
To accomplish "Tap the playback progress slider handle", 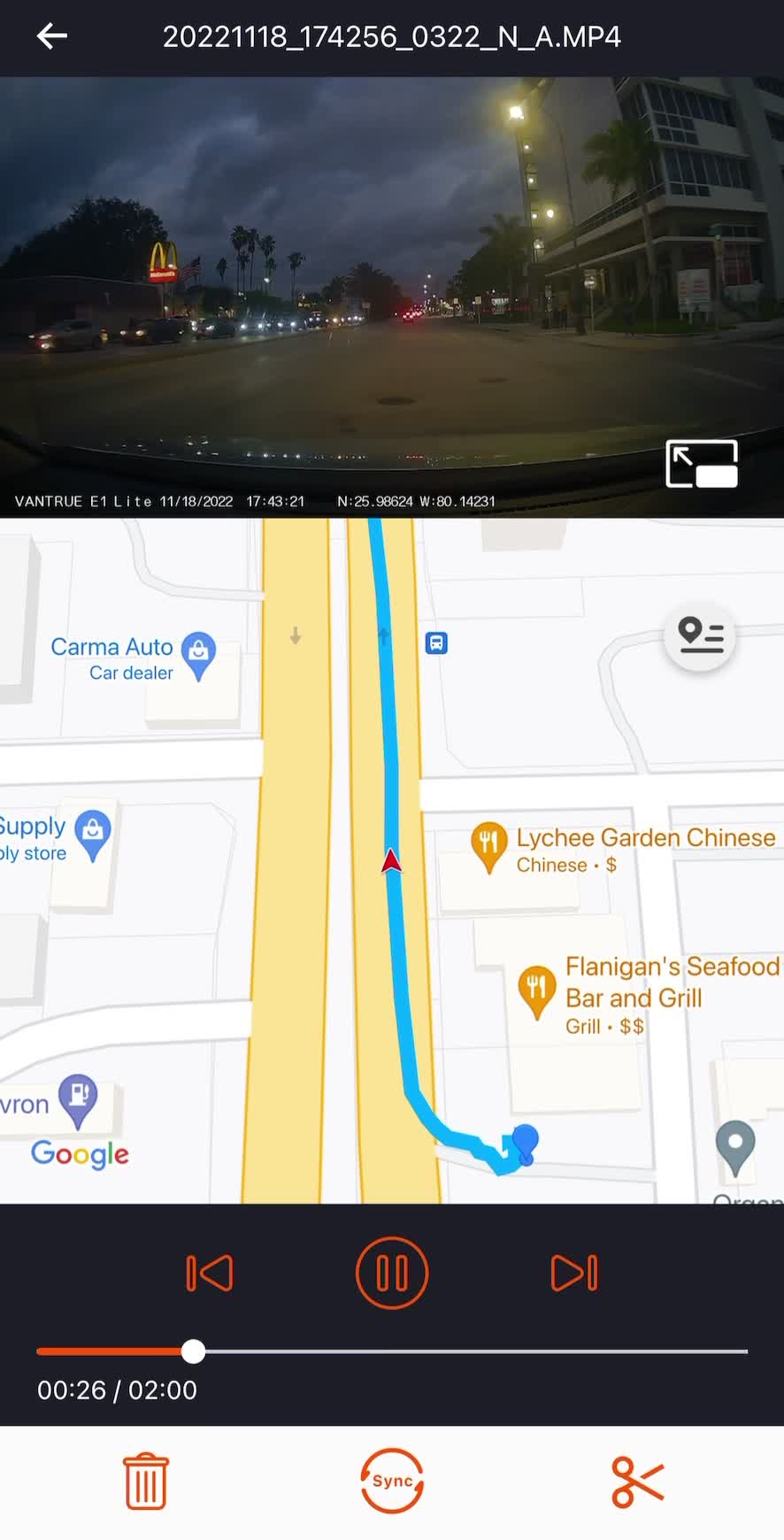I will pyautogui.click(x=193, y=1351).
